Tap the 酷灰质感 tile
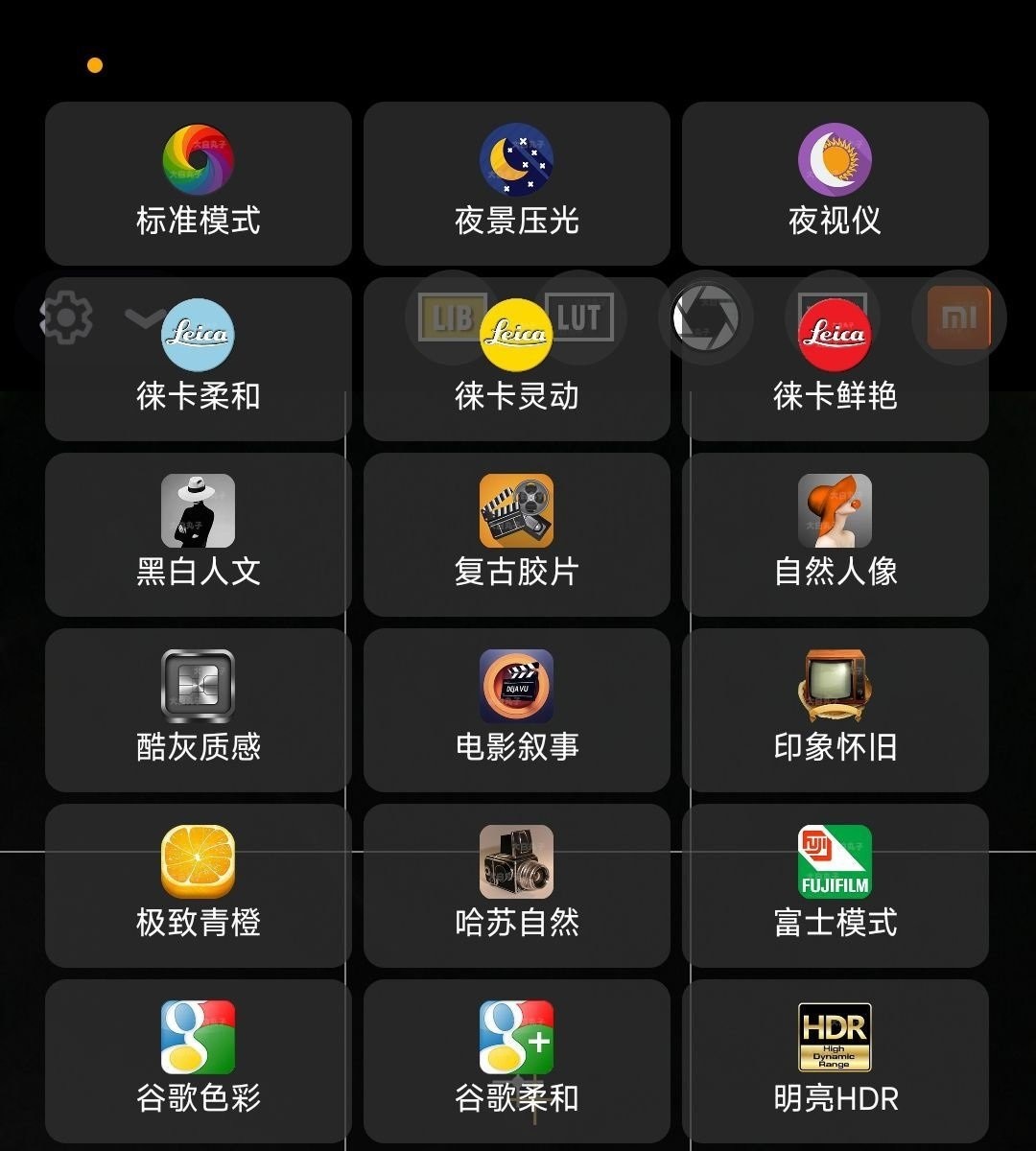This screenshot has height=1151, width=1036. click(x=199, y=710)
